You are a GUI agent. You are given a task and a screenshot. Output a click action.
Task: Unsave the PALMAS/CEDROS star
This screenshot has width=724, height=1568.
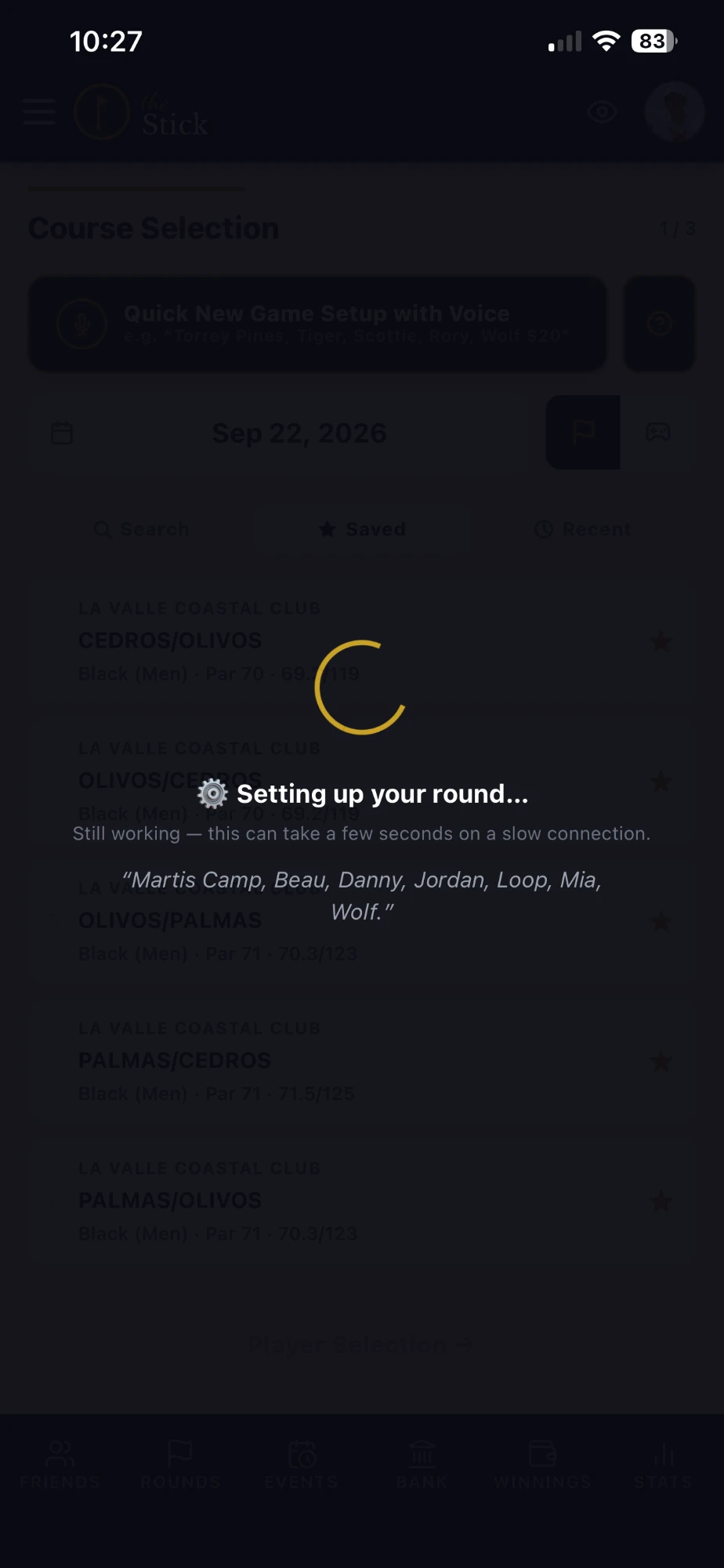tap(661, 1062)
